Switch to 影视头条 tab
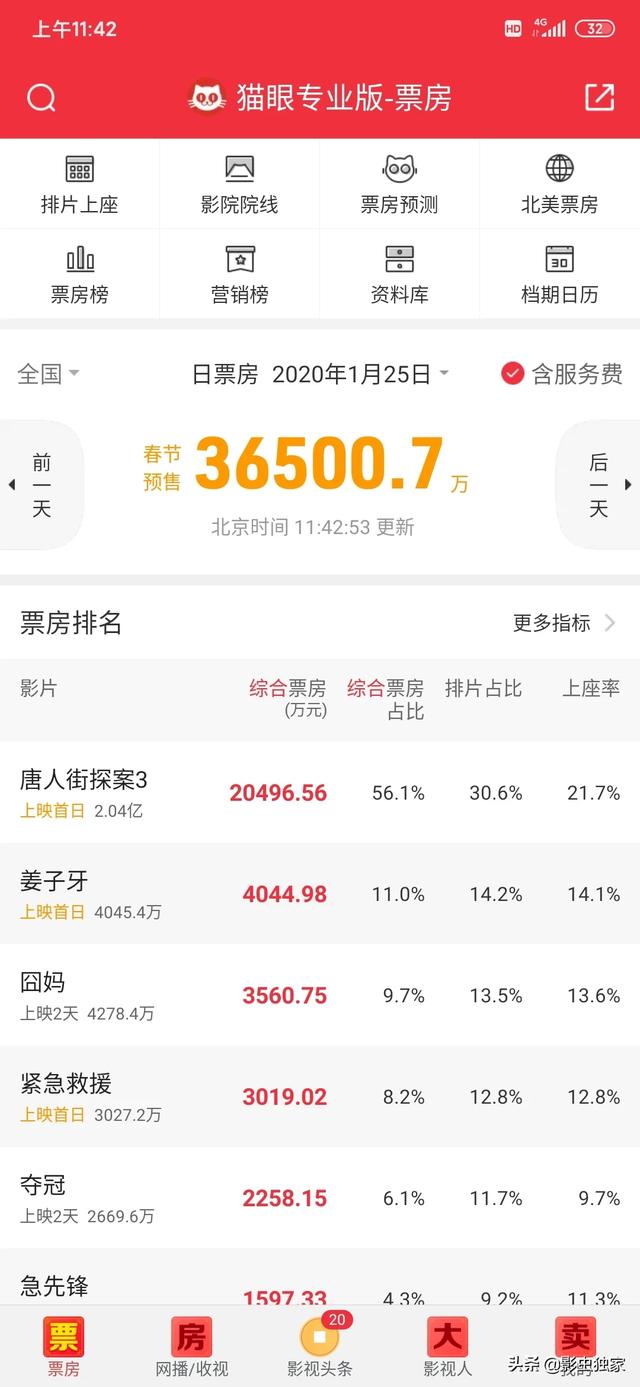 click(320, 1346)
